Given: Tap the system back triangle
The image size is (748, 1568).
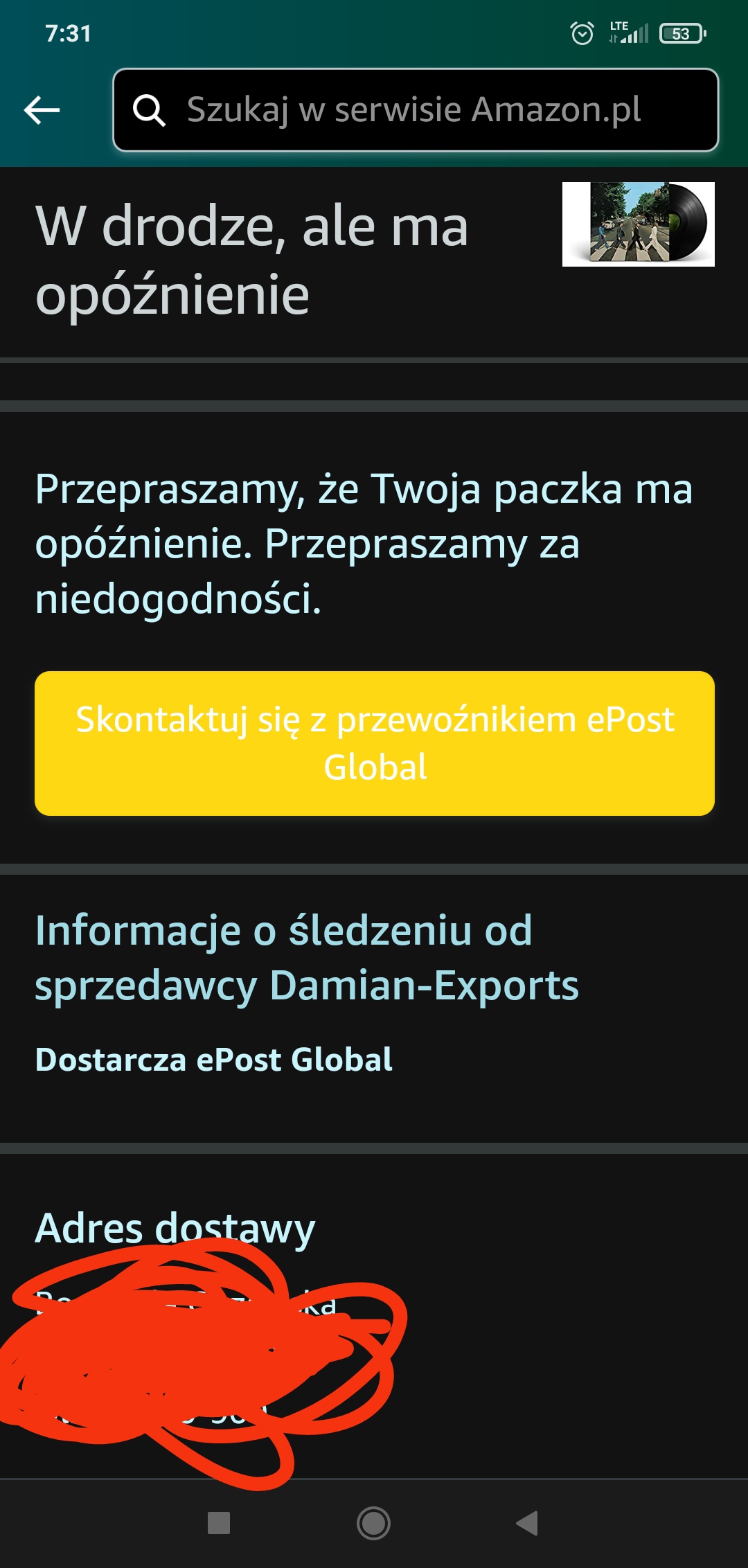Looking at the screenshot, I should click(528, 1523).
